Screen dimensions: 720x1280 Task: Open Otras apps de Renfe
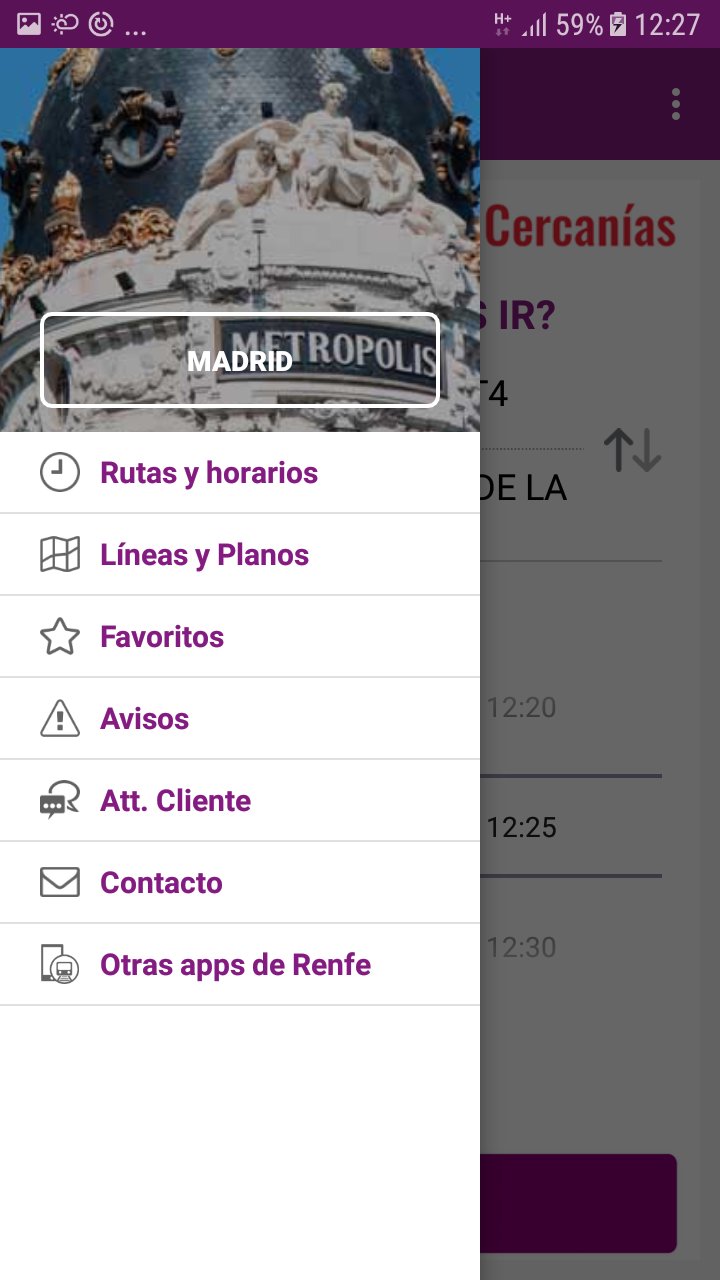(x=235, y=965)
